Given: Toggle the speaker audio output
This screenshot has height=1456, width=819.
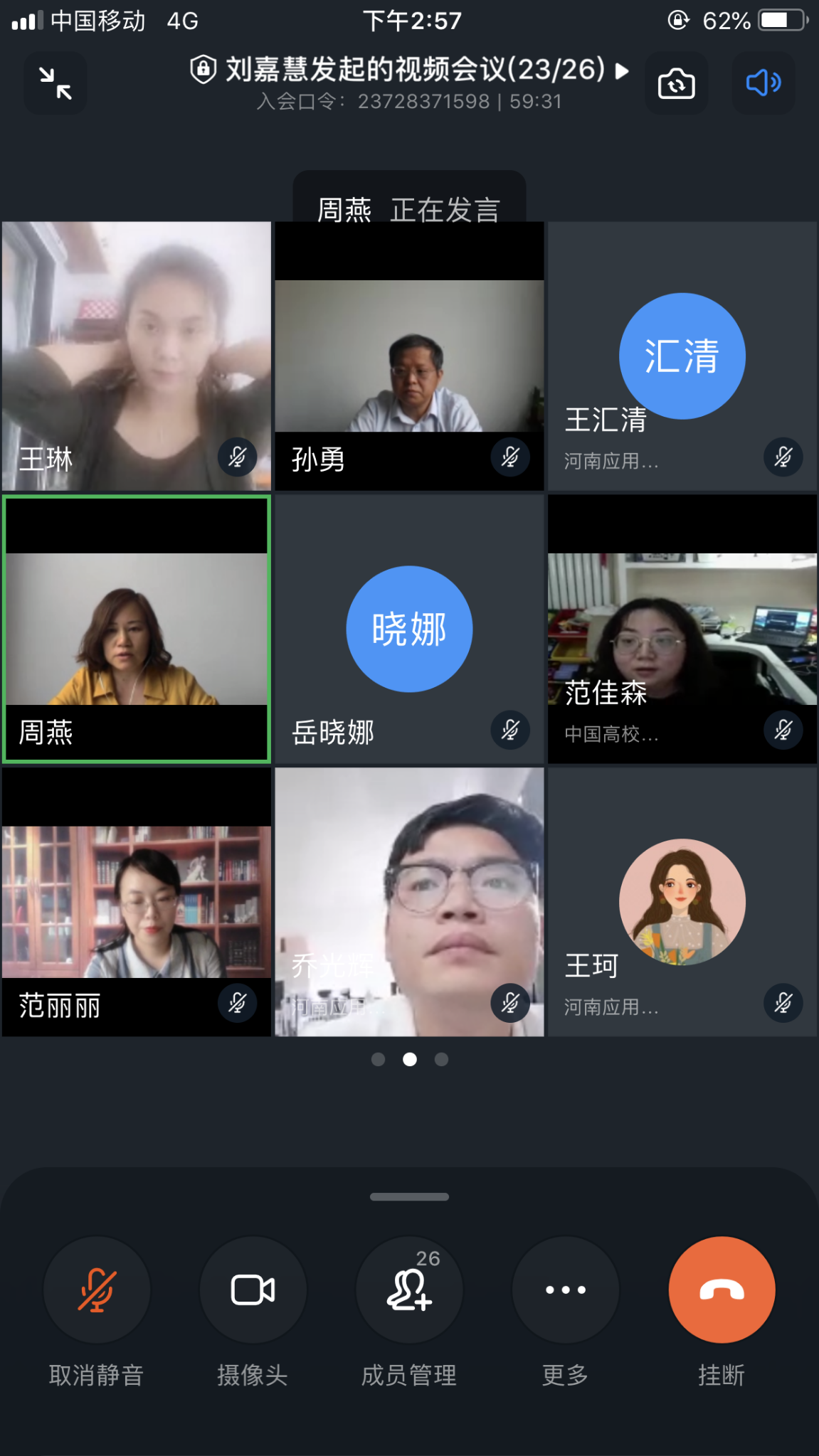Looking at the screenshot, I should [x=763, y=83].
